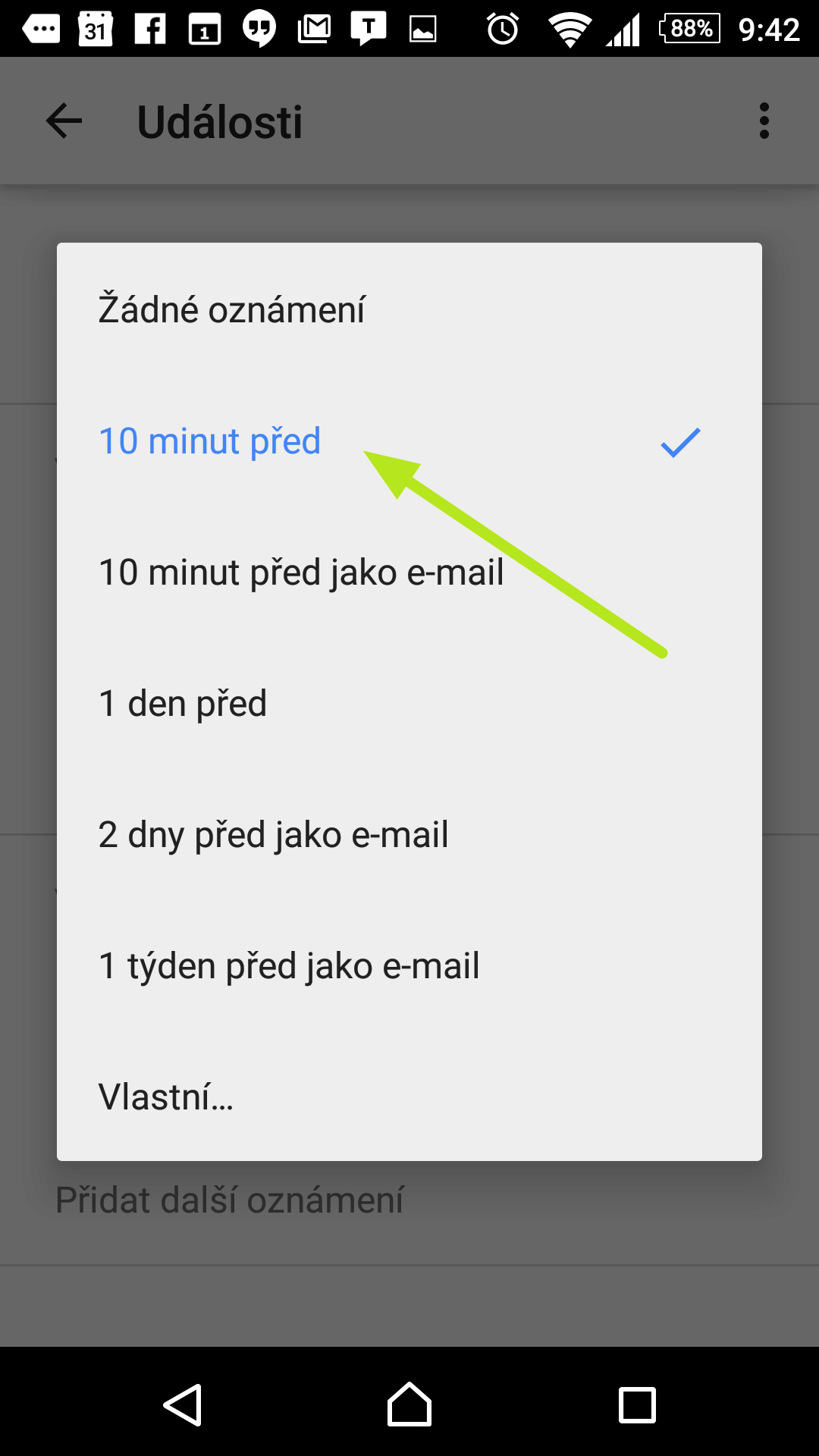Viewport: 819px width, 1456px height.
Task: Select 10 minut před jako e-mail
Action: (409, 572)
